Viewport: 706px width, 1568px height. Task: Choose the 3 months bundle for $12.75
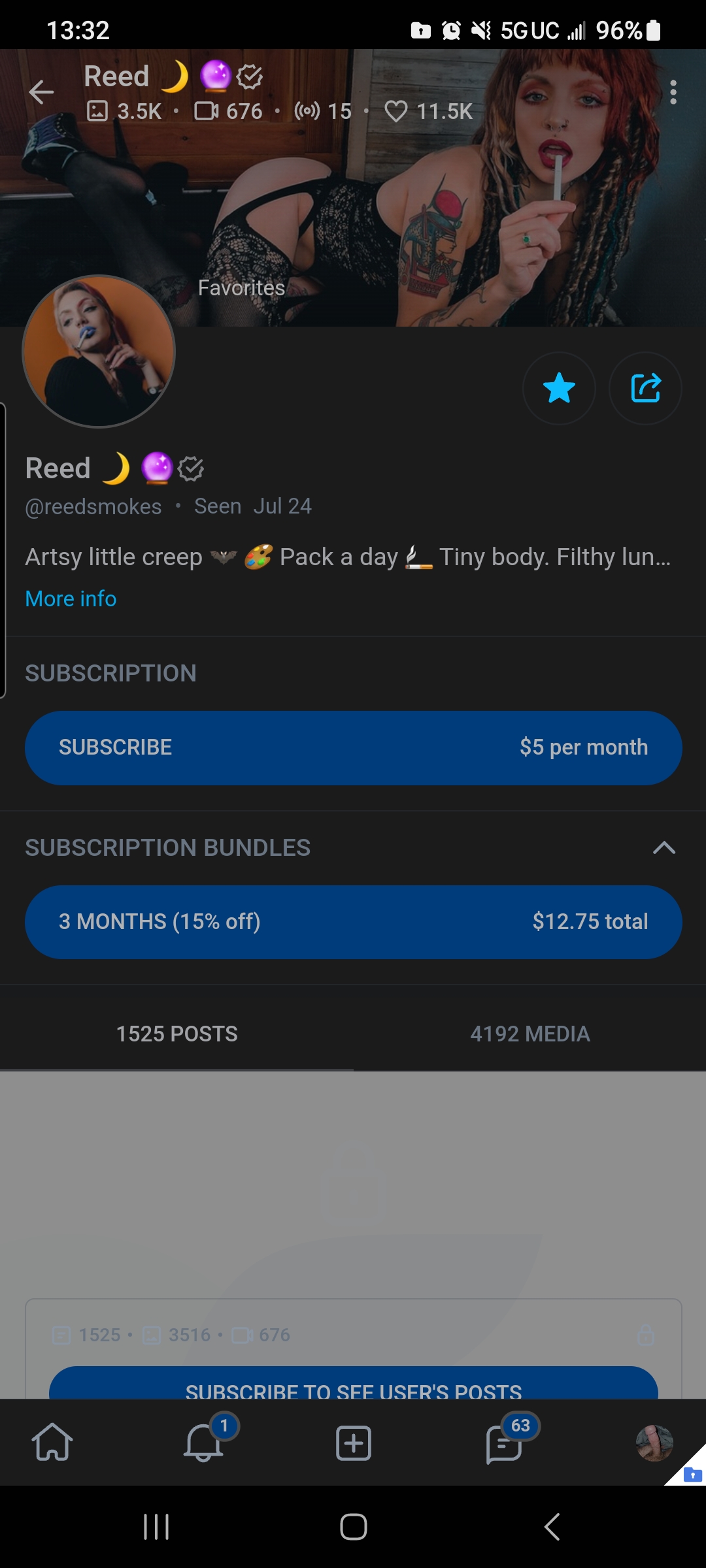pyautogui.click(x=353, y=922)
